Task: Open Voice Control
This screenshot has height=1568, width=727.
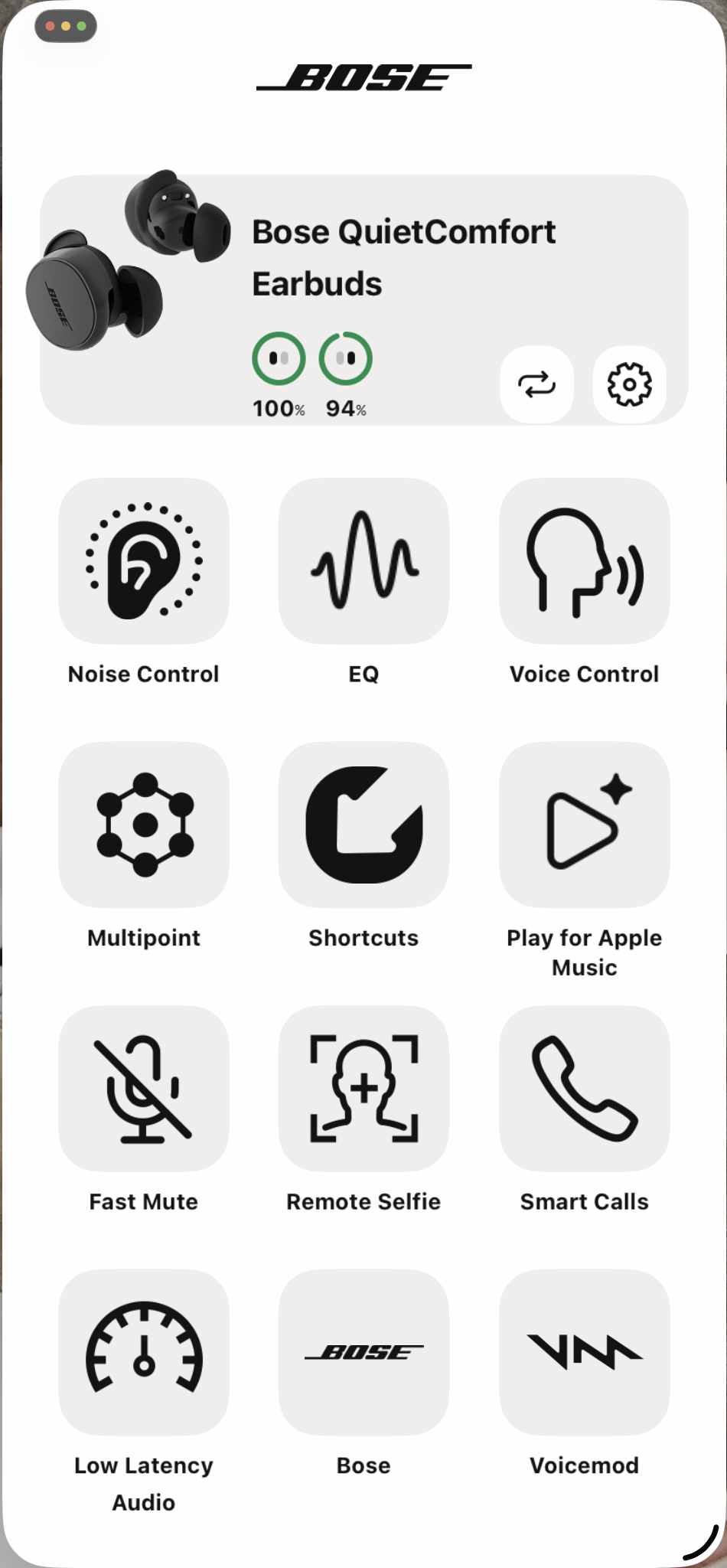Action: point(585,561)
